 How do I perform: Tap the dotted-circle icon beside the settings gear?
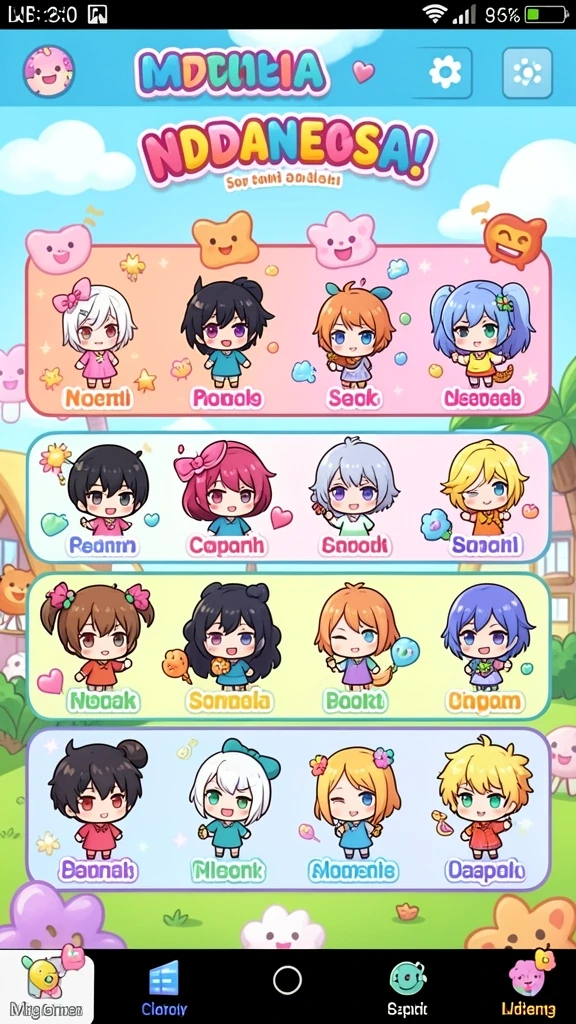point(528,72)
